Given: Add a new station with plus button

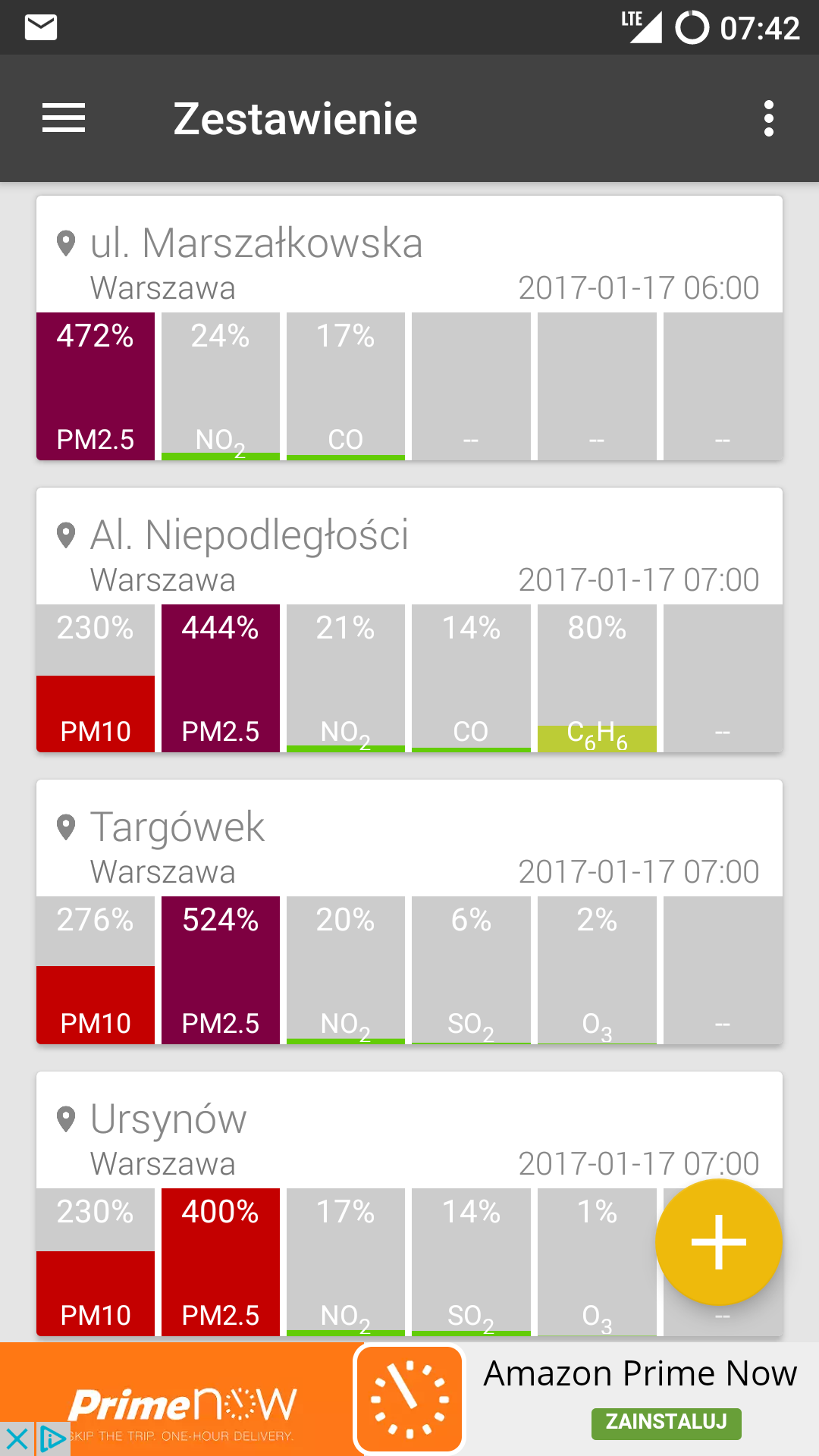Looking at the screenshot, I should 718,1242.
